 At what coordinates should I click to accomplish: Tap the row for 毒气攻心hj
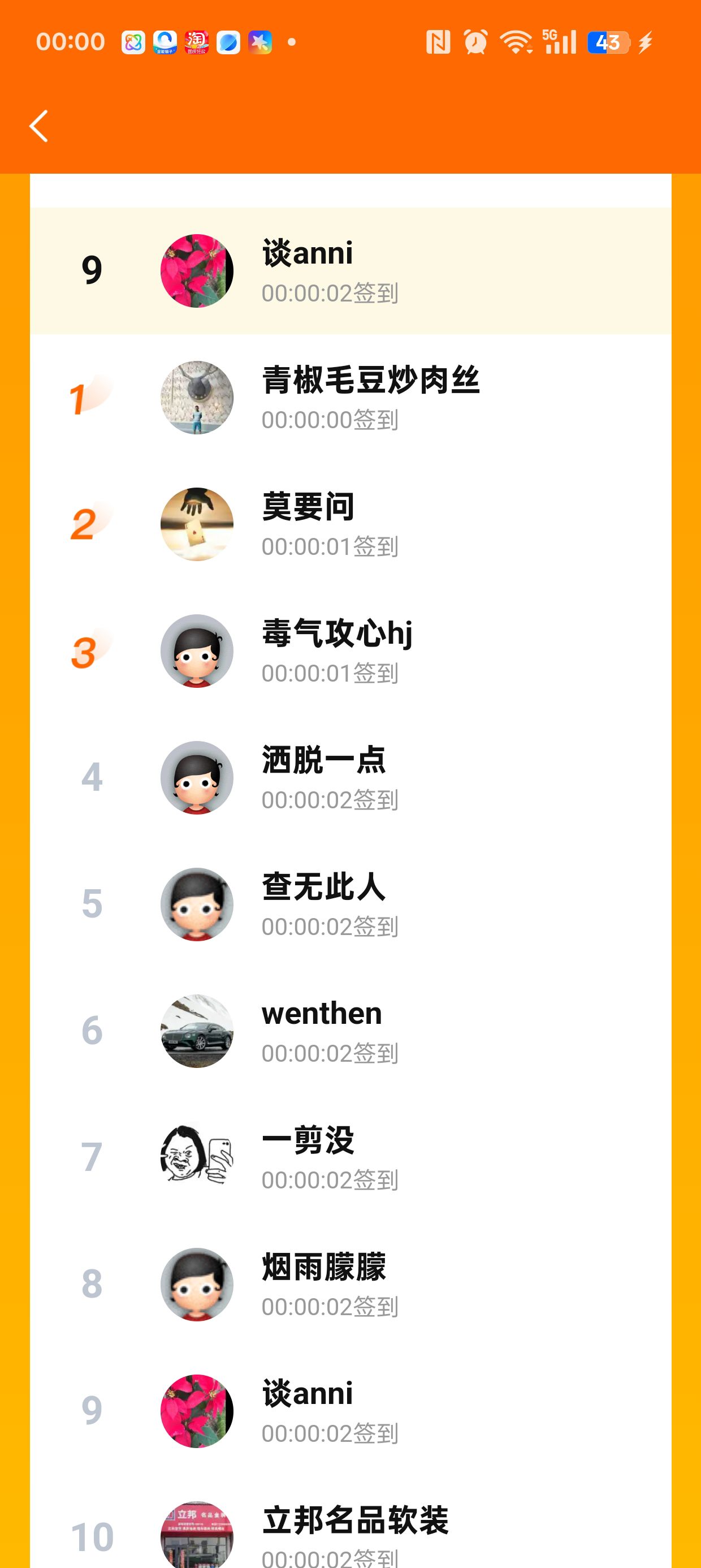click(x=350, y=651)
